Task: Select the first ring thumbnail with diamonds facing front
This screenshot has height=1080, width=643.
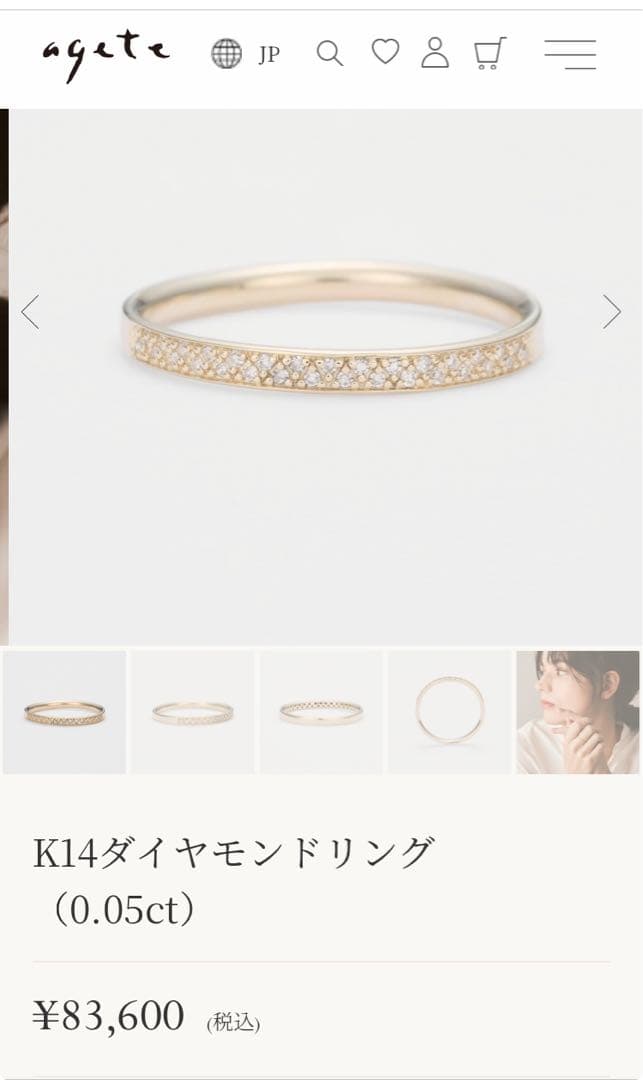Action: tap(64, 712)
